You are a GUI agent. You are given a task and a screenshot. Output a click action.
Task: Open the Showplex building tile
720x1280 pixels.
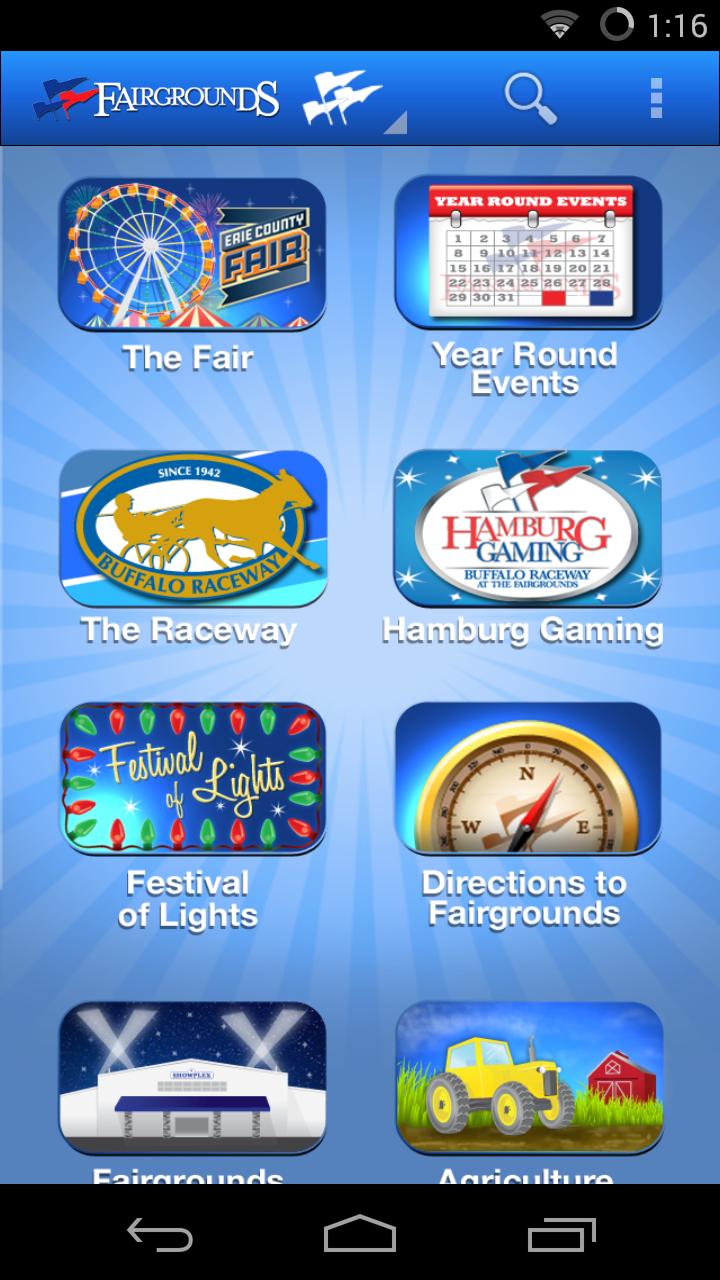(x=193, y=1080)
